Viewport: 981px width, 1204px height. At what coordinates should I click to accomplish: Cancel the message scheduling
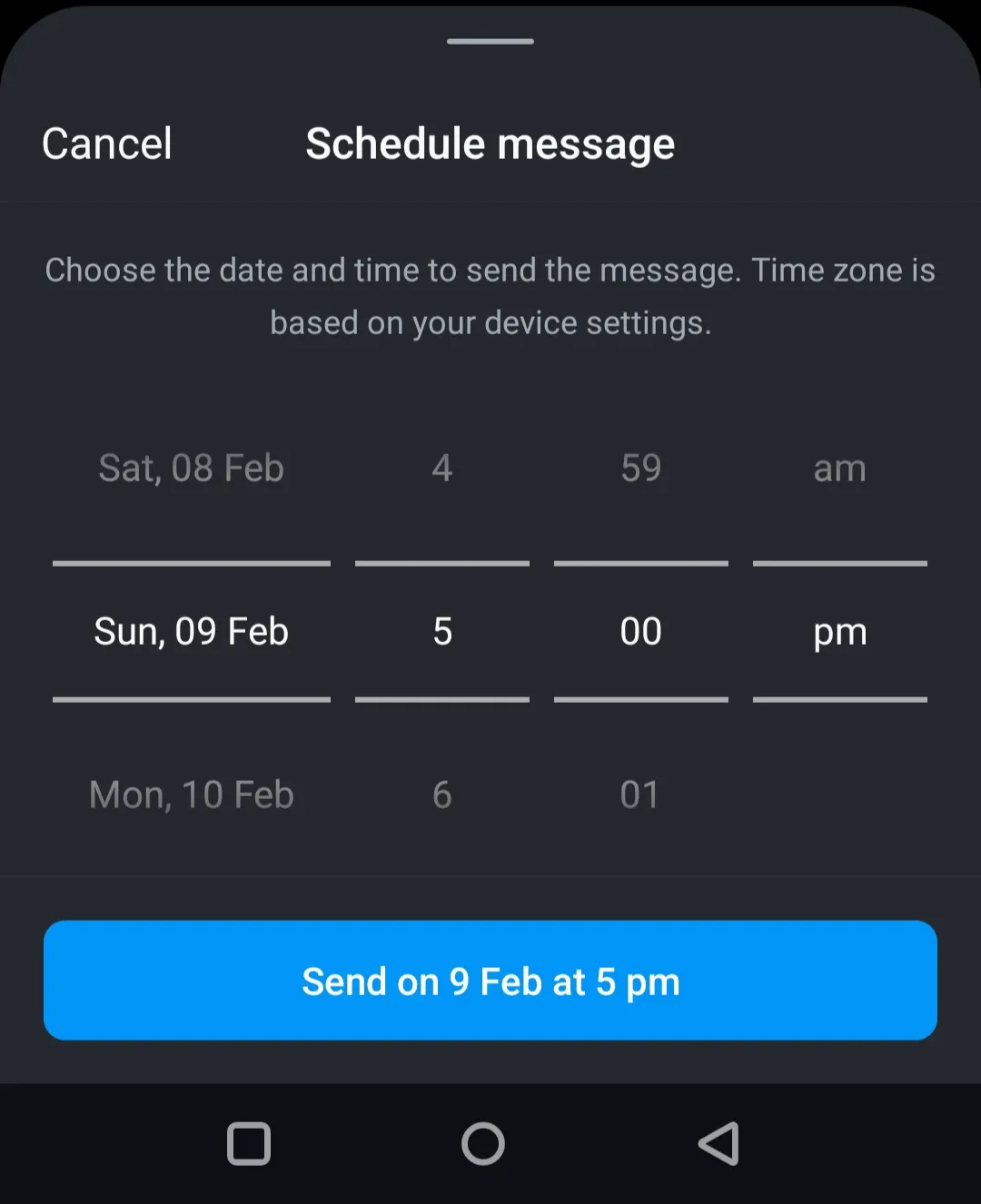click(x=106, y=143)
